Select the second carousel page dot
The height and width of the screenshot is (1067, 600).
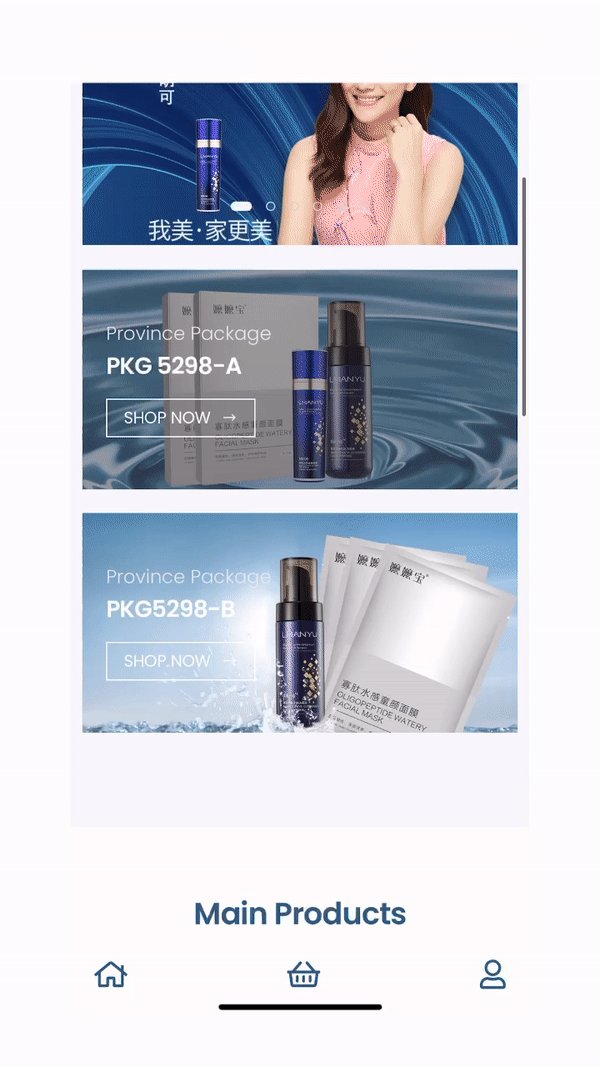(x=270, y=206)
